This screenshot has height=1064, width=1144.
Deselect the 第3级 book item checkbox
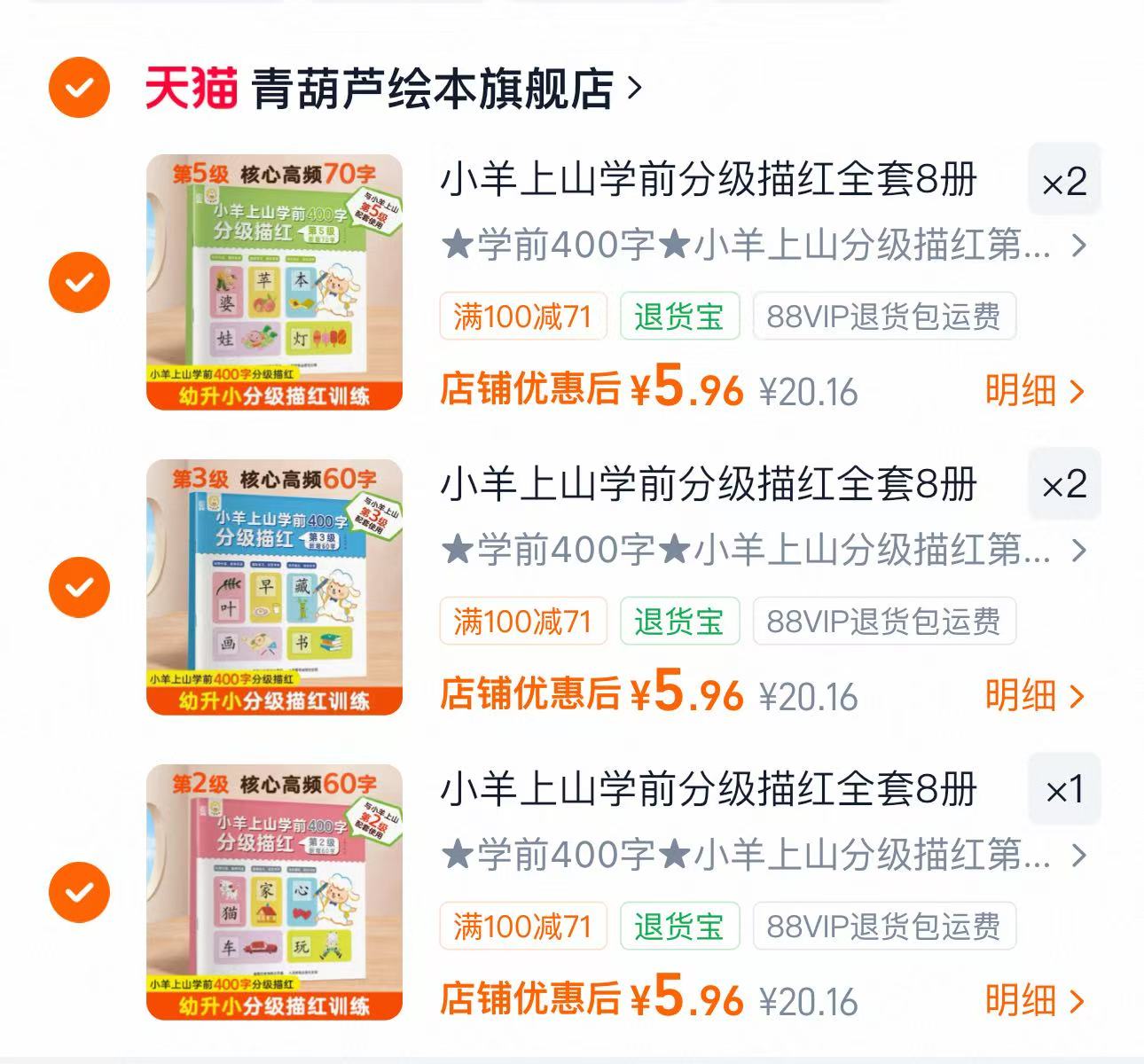(79, 587)
